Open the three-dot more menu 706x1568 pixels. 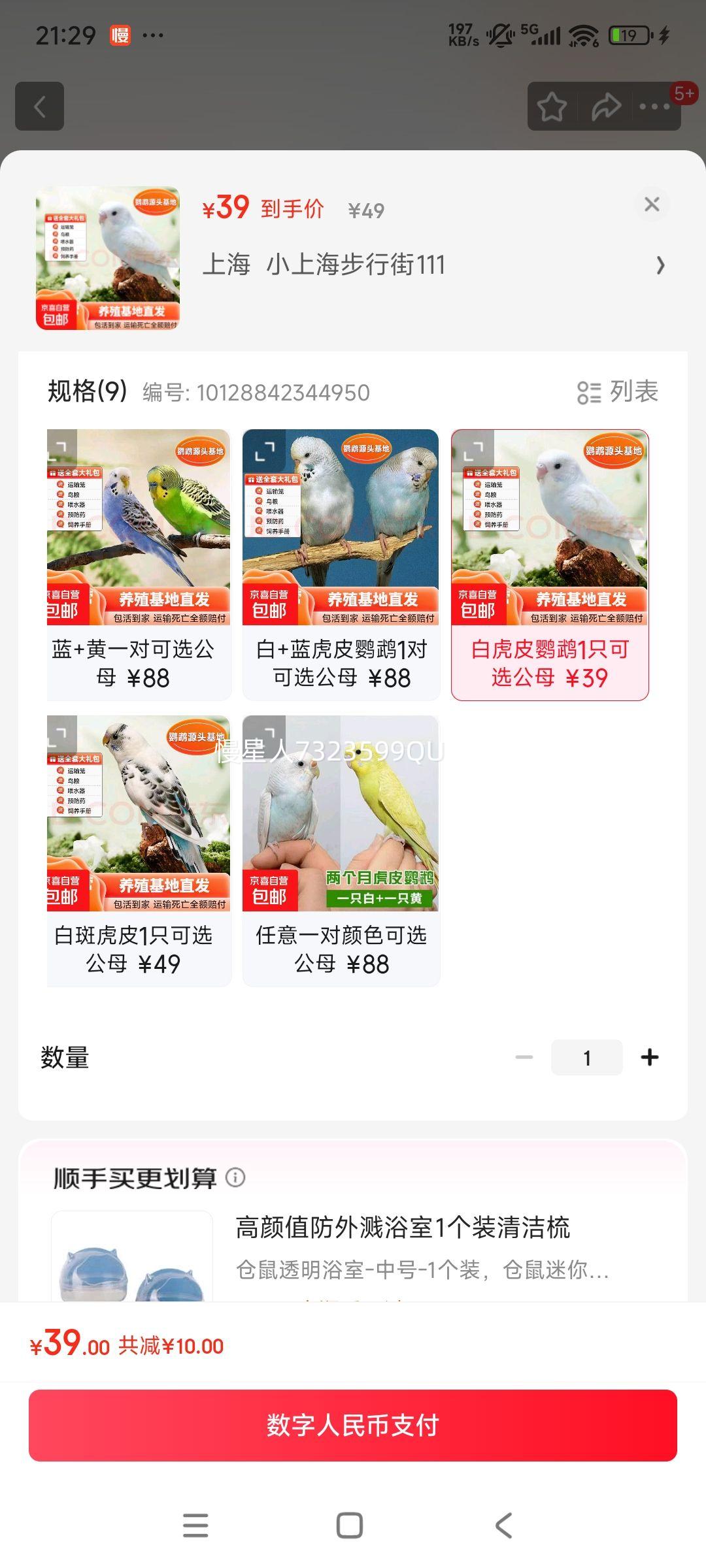click(656, 106)
